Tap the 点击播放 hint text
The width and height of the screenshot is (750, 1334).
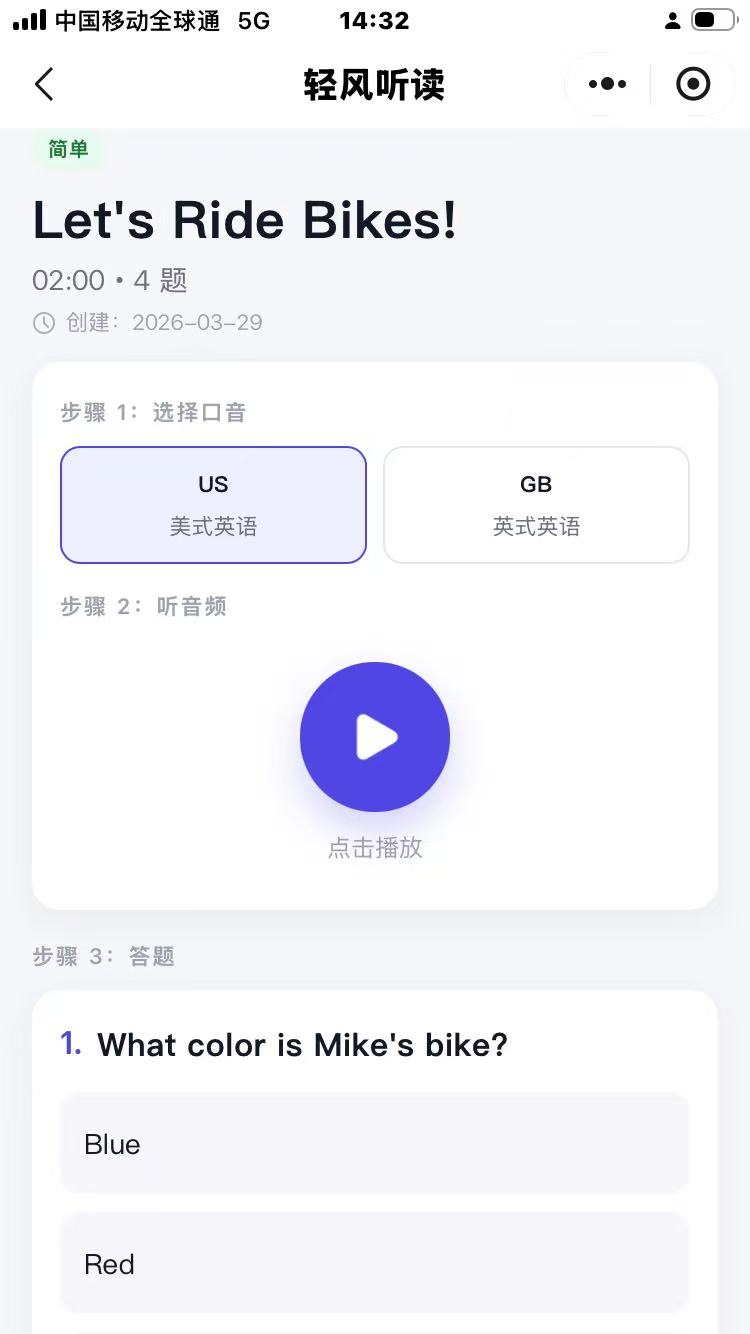375,848
